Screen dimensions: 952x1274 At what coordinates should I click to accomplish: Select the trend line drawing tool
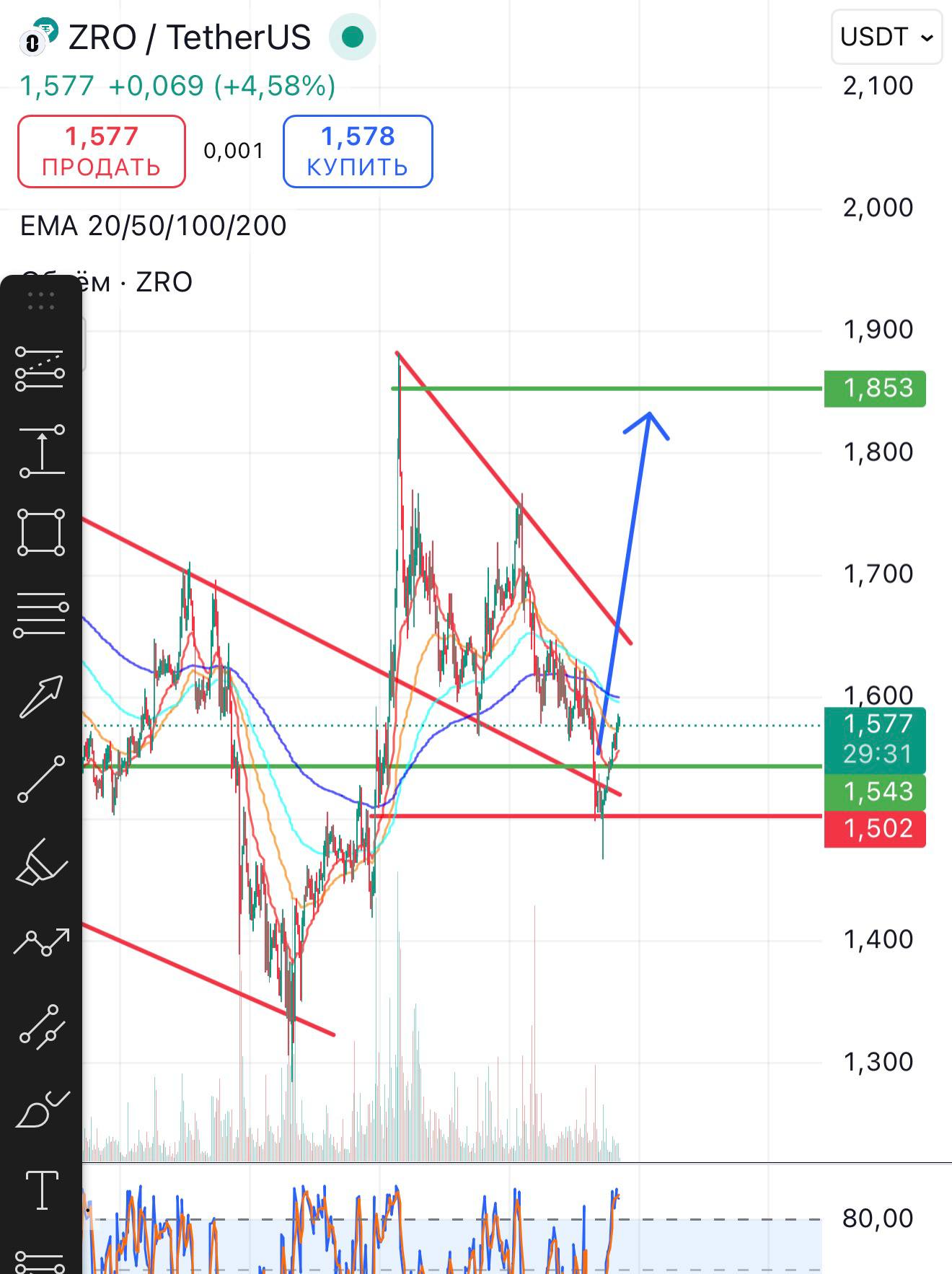[x=41, y=780]
